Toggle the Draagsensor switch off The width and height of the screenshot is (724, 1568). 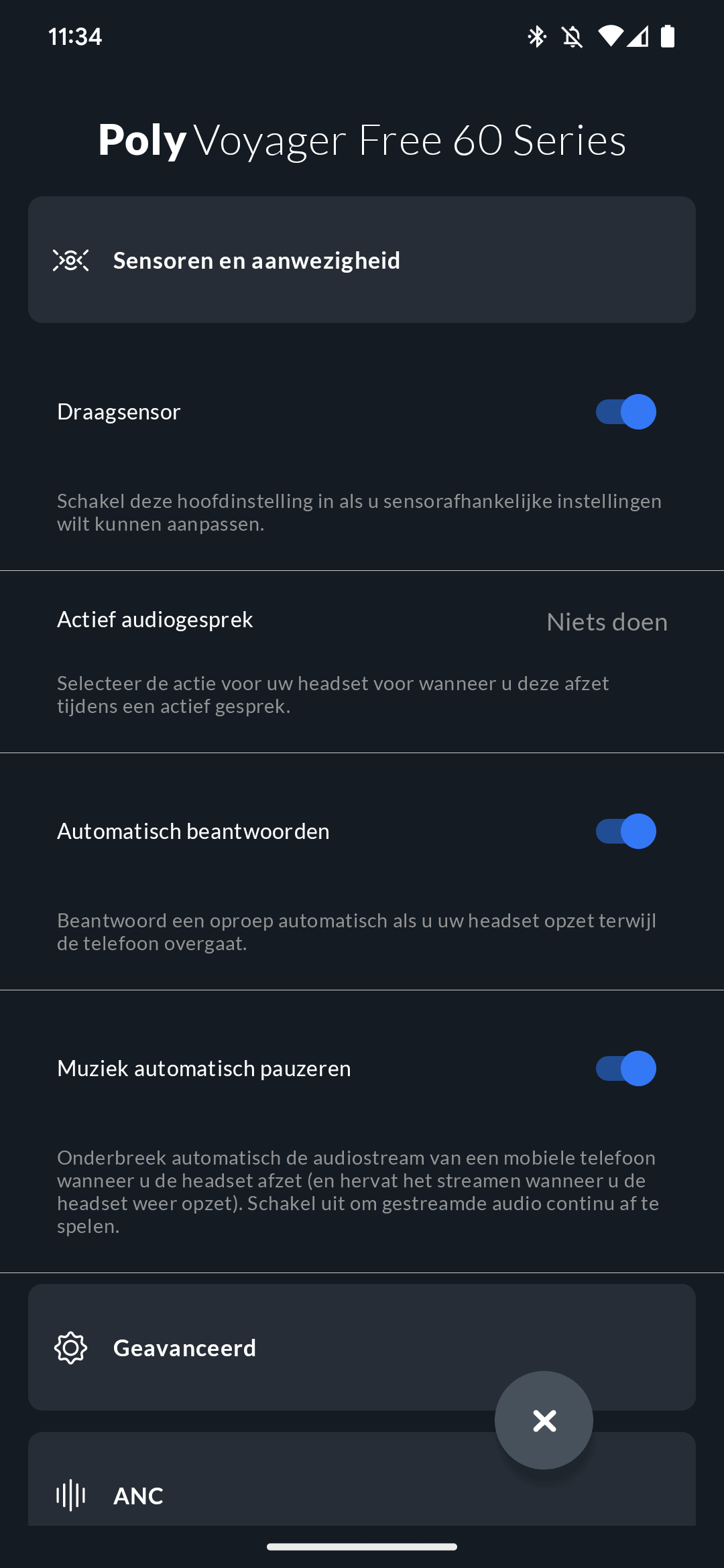(625, 411)
